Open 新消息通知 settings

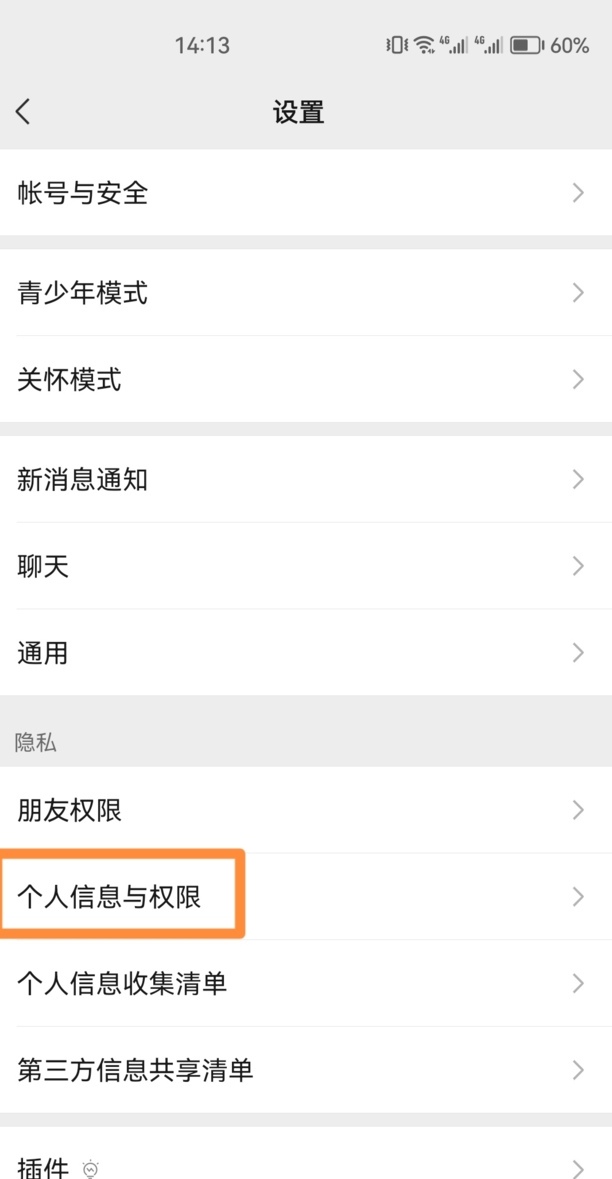click(x=306, y=479)
